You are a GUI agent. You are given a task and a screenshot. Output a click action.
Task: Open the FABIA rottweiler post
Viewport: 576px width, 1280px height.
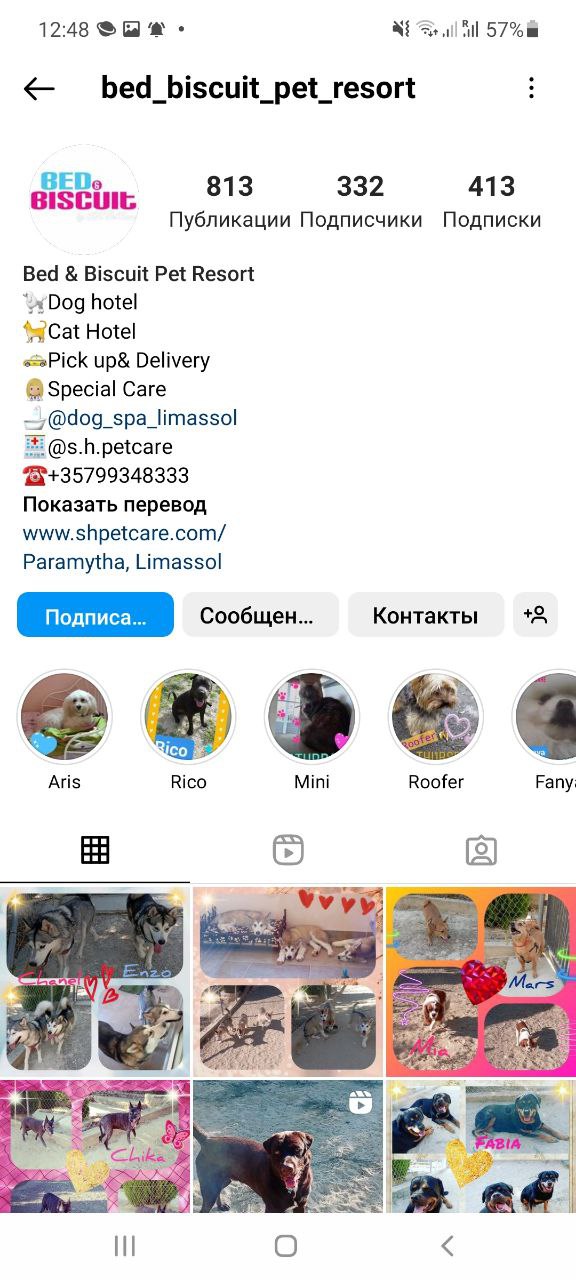481,1146
